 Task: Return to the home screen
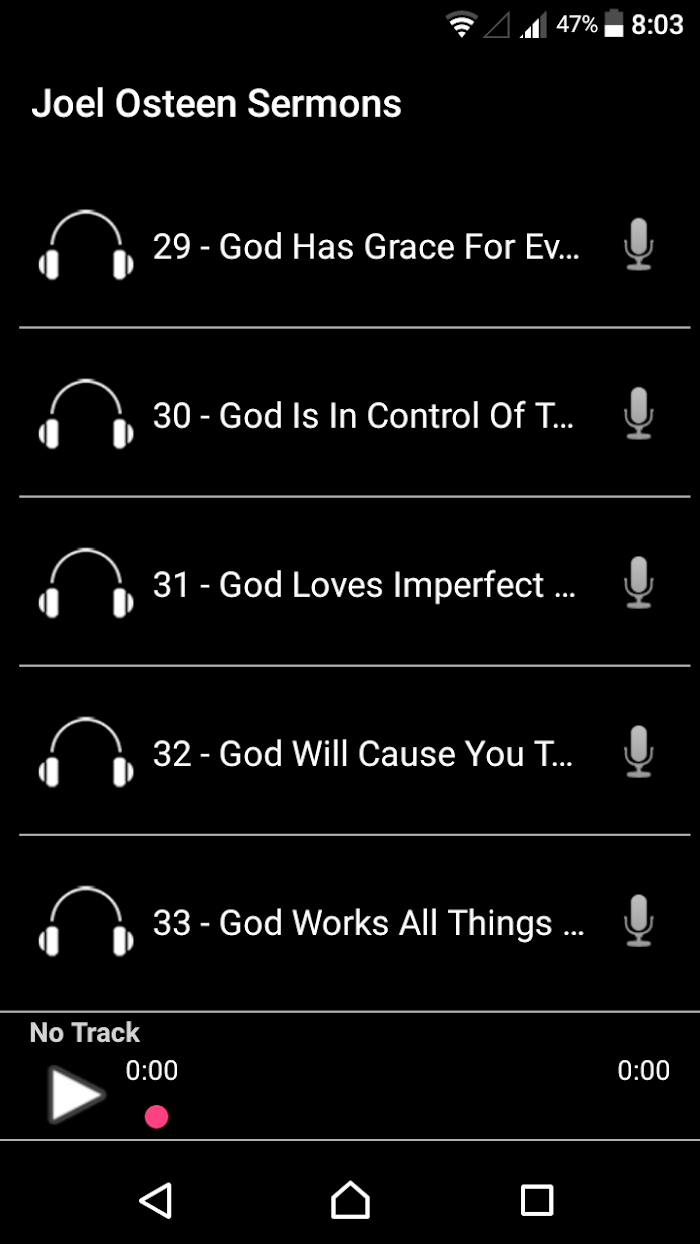[350, 1199]
